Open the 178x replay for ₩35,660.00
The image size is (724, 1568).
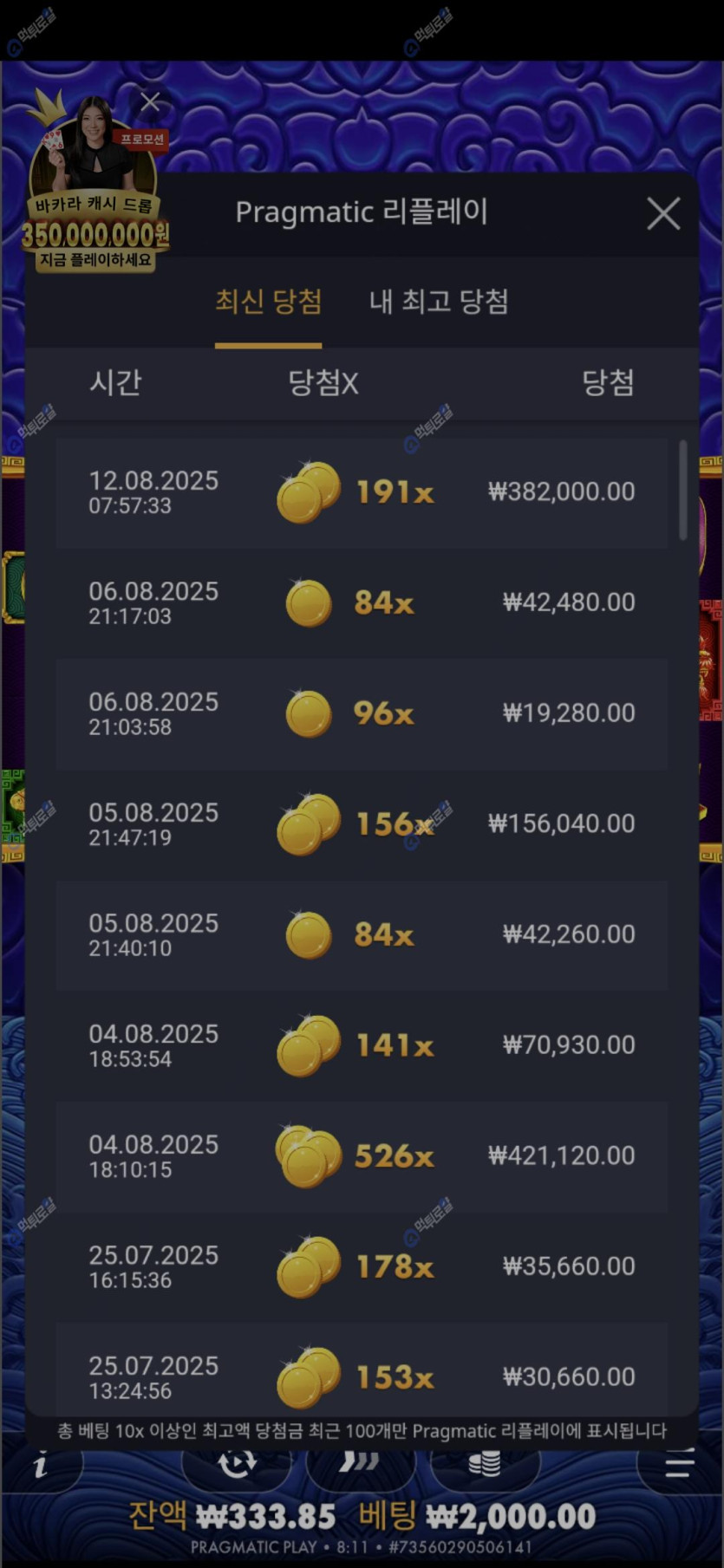pyautogui.click(x=362, y=1266)
